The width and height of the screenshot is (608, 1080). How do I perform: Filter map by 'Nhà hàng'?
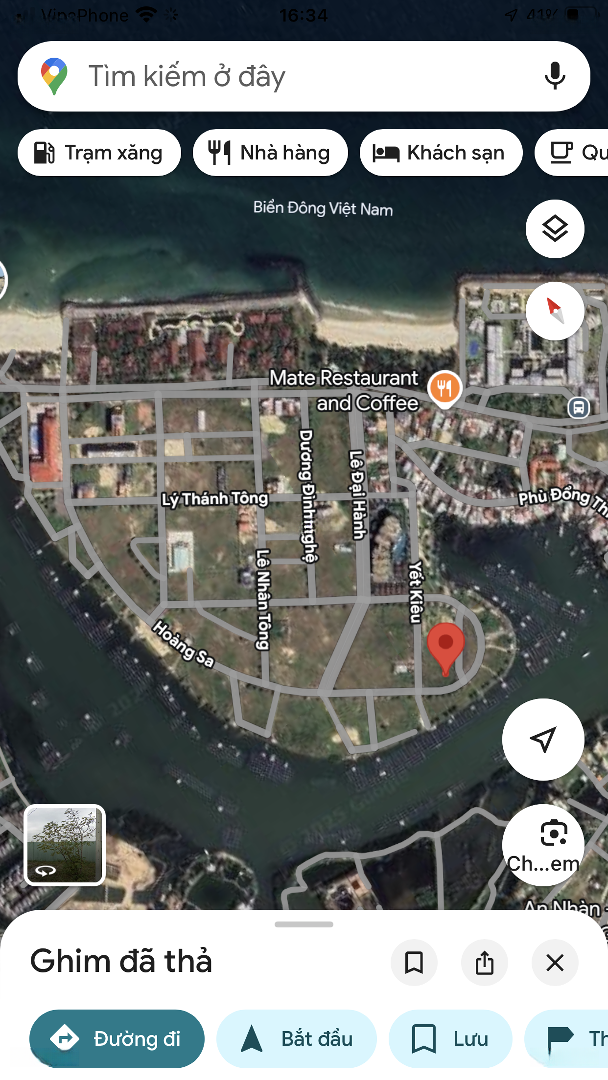tap(270, 153)
